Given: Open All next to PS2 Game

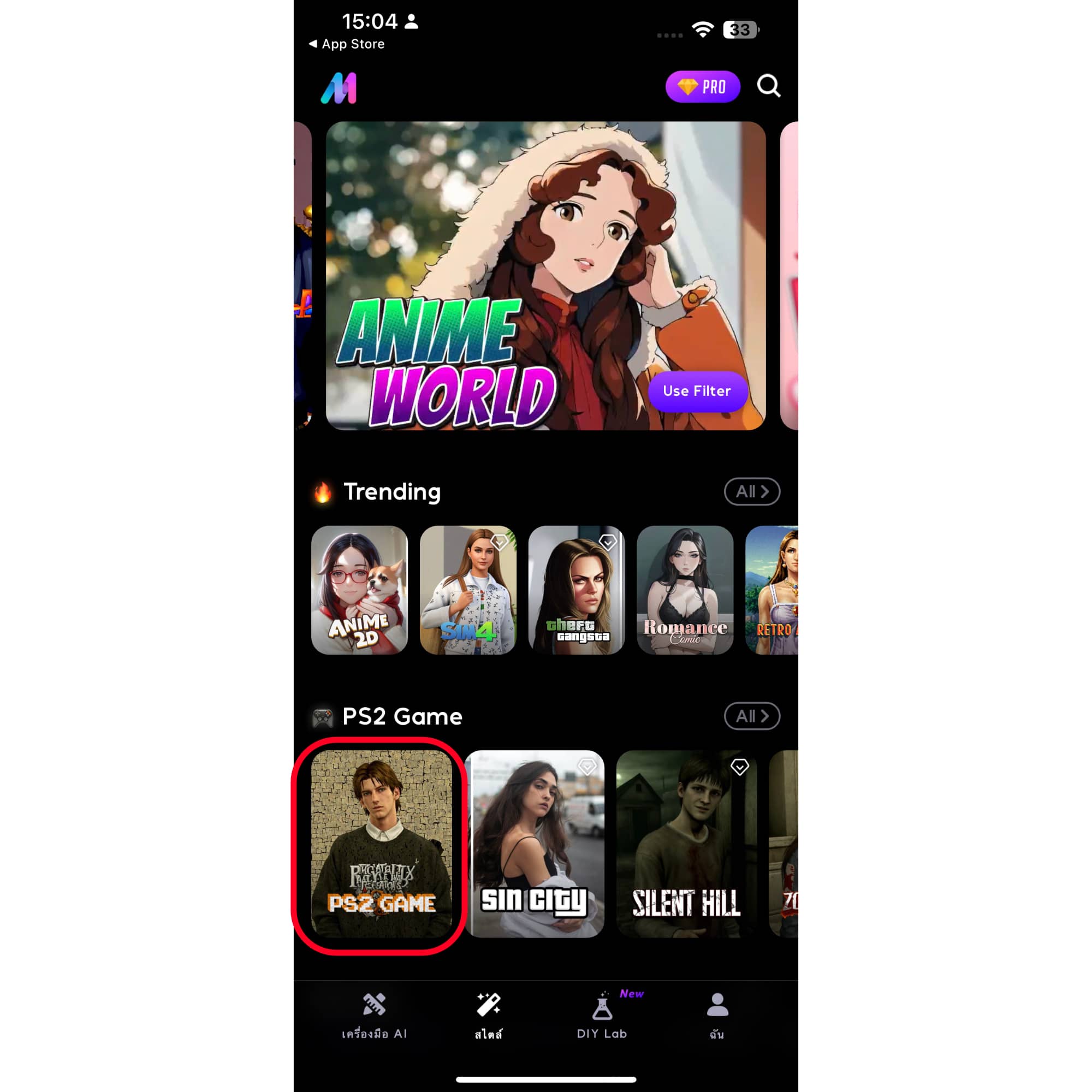Looking at the screenshot, I should (x=752, y=716).
